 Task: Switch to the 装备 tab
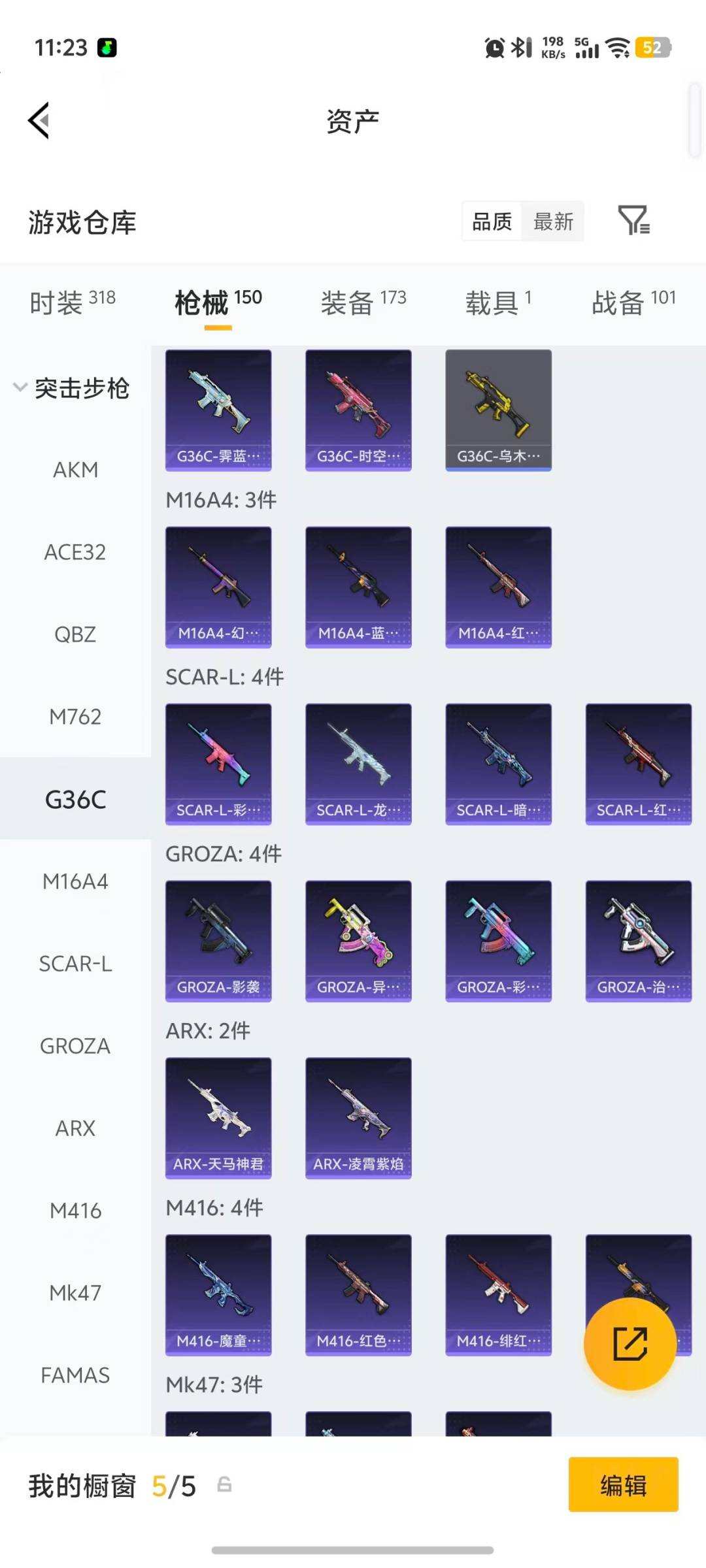click(x=363, y=302)
